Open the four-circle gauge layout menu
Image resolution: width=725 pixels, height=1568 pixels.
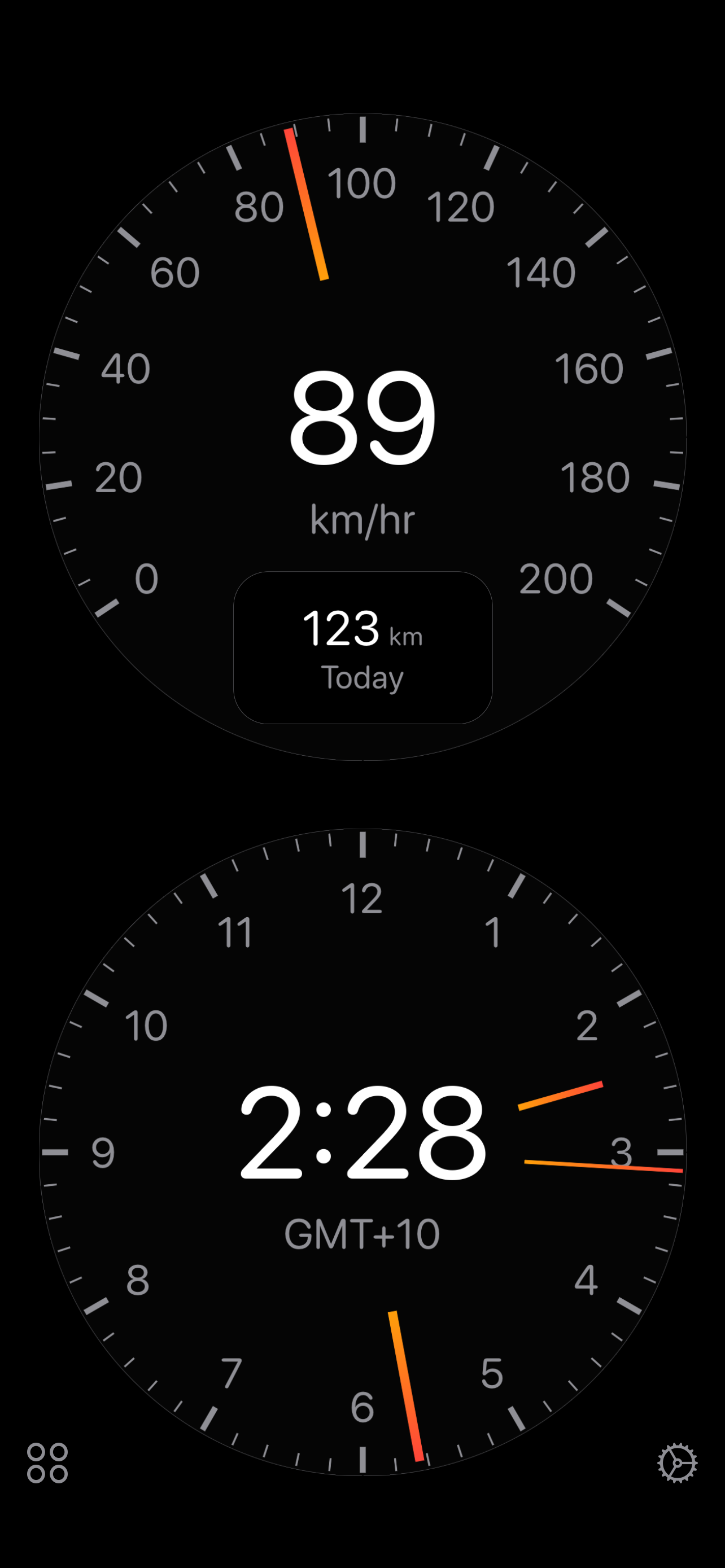(47, 1462)
